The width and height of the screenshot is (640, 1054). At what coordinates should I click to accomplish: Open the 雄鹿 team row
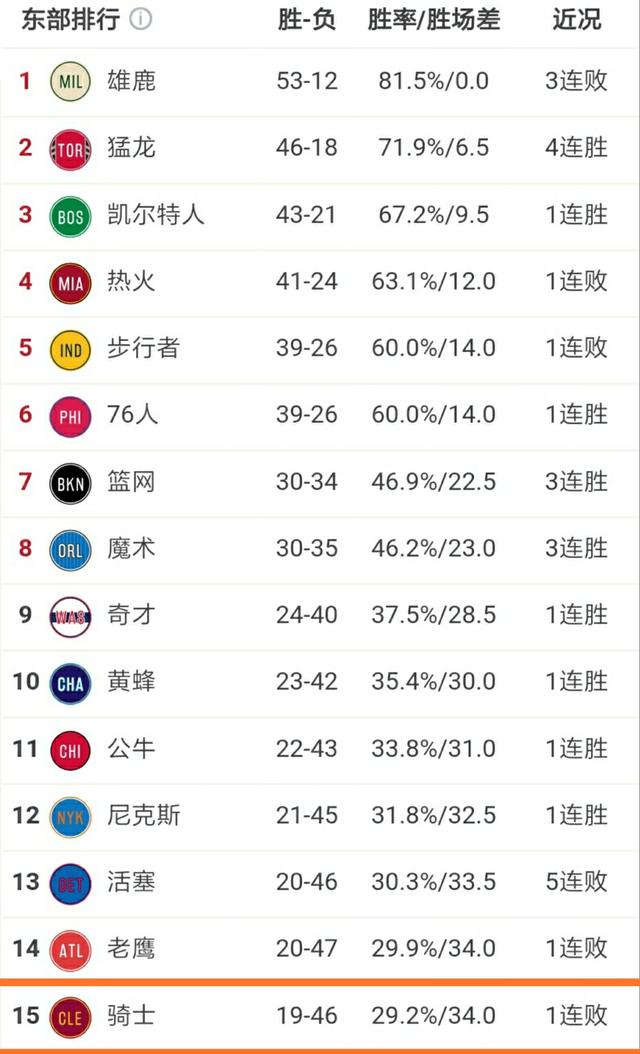tap(320, 82)
